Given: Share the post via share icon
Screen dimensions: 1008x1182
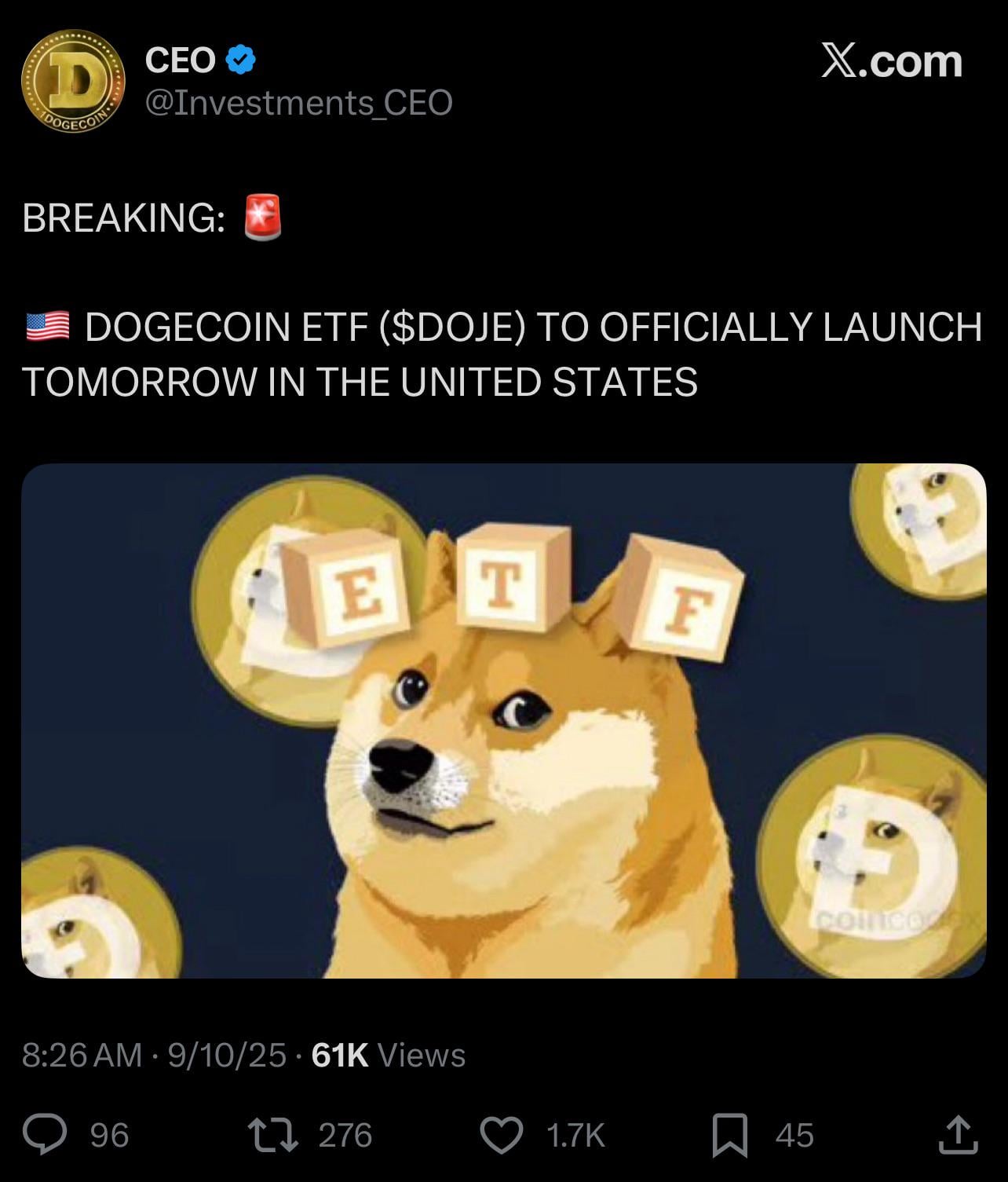Looking at the screenshot, I should [x=958, y=1136].
